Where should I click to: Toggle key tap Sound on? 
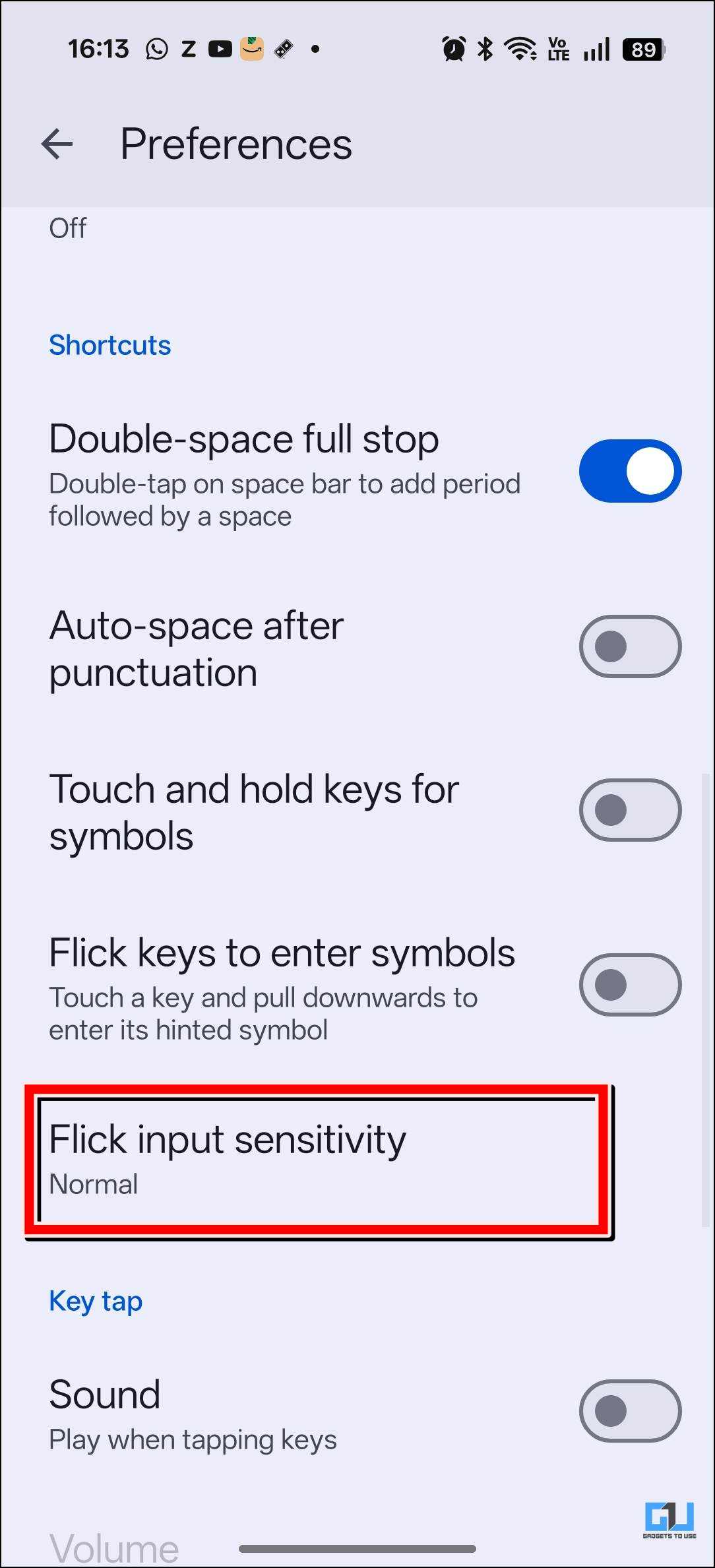click(630, 1410)
